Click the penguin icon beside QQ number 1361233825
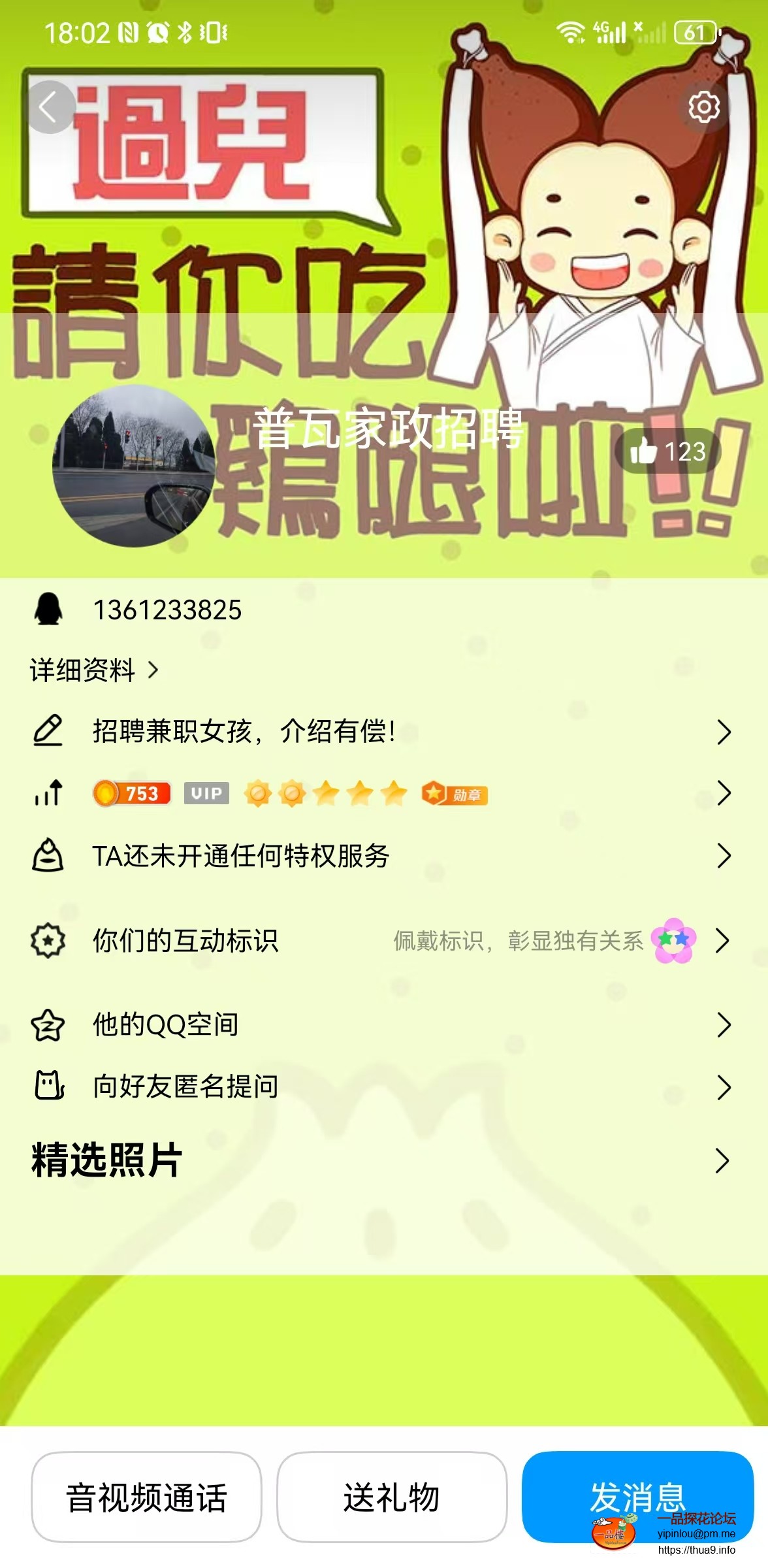The height and width of the screenshot is (1568, 768). [50, 610]
